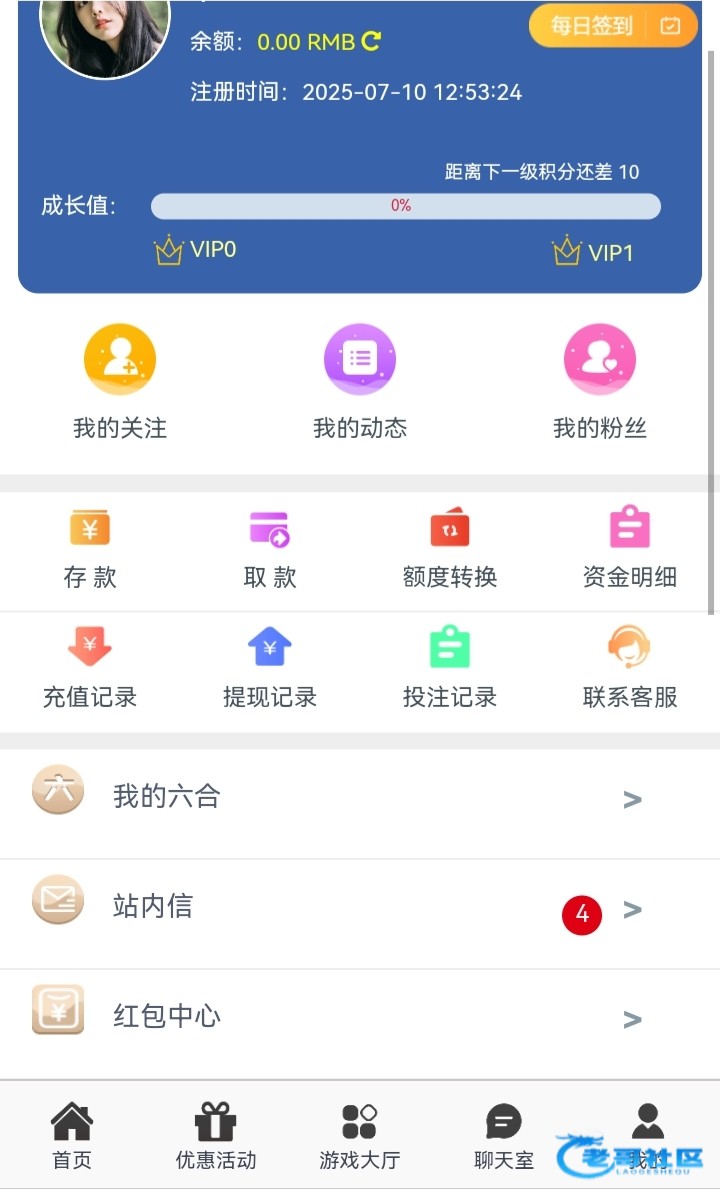This screenshot has height=1202, width=720.
Task: Open 取款 withdrawal
Action: click(x=270, y=550)
